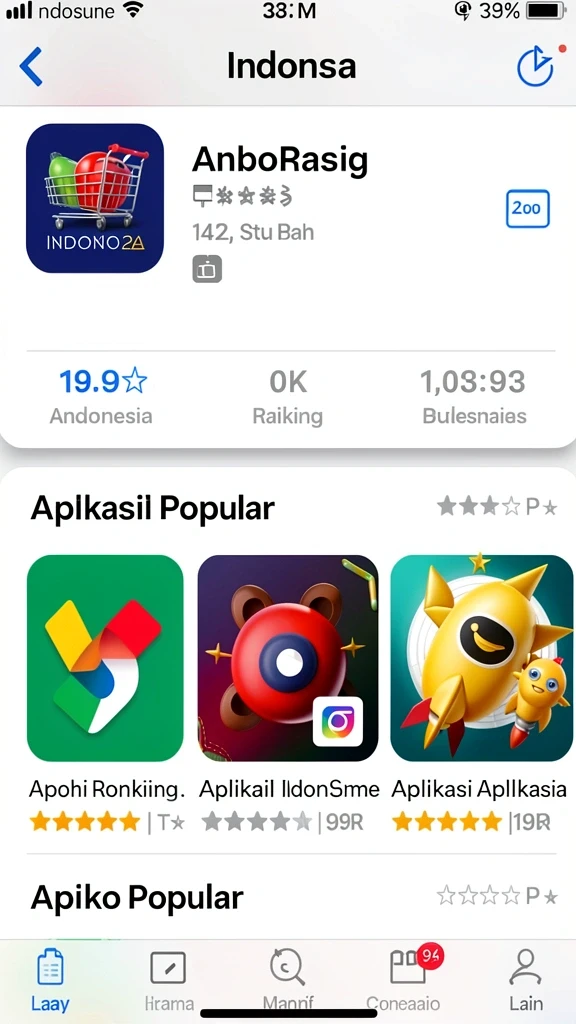Switch to the Laay tab

point(50,980)
